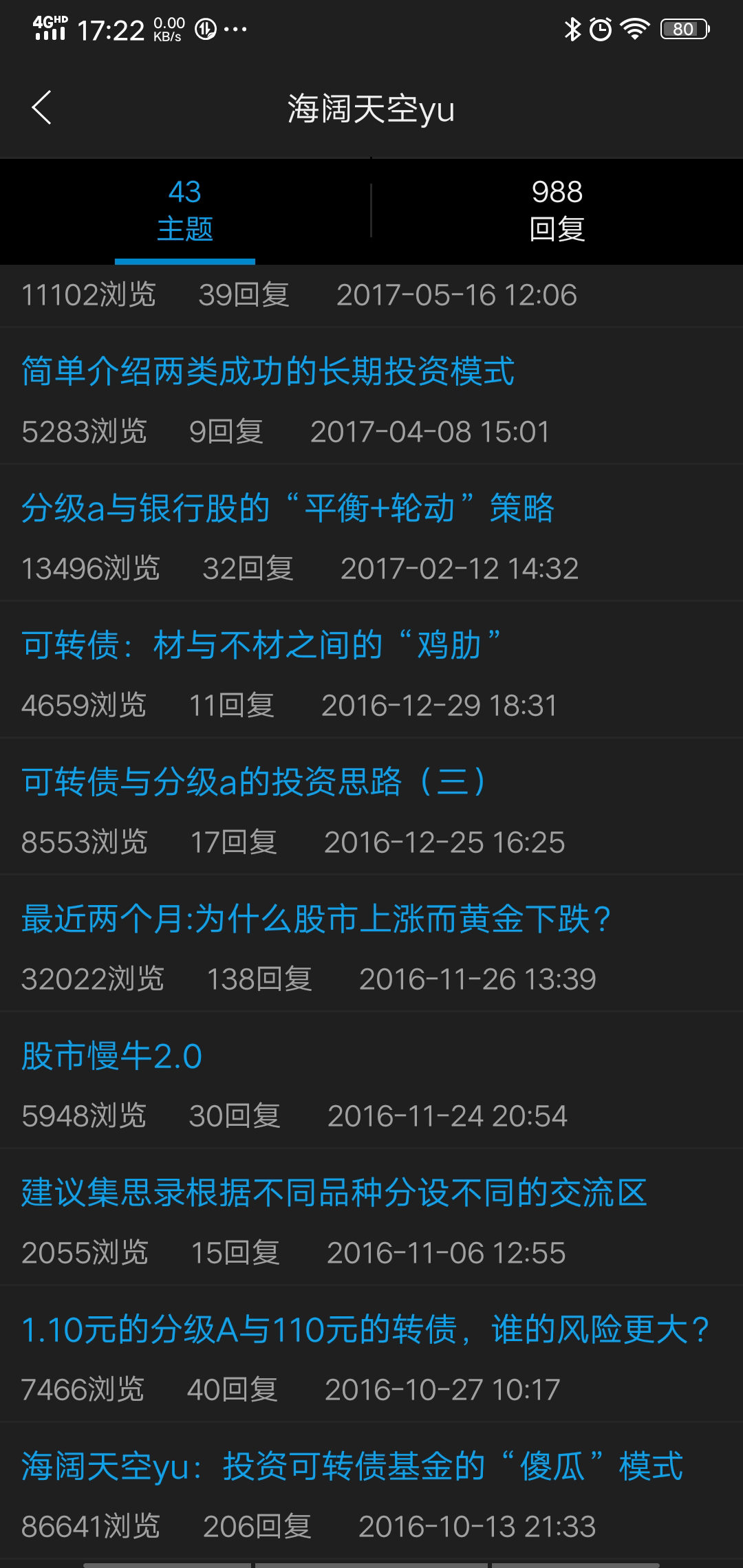This screenshot has height=1568, width=743.
Task: Open post 最近两个月:为什么股市上涨而黄金下跌
Action: pos(316,919)
